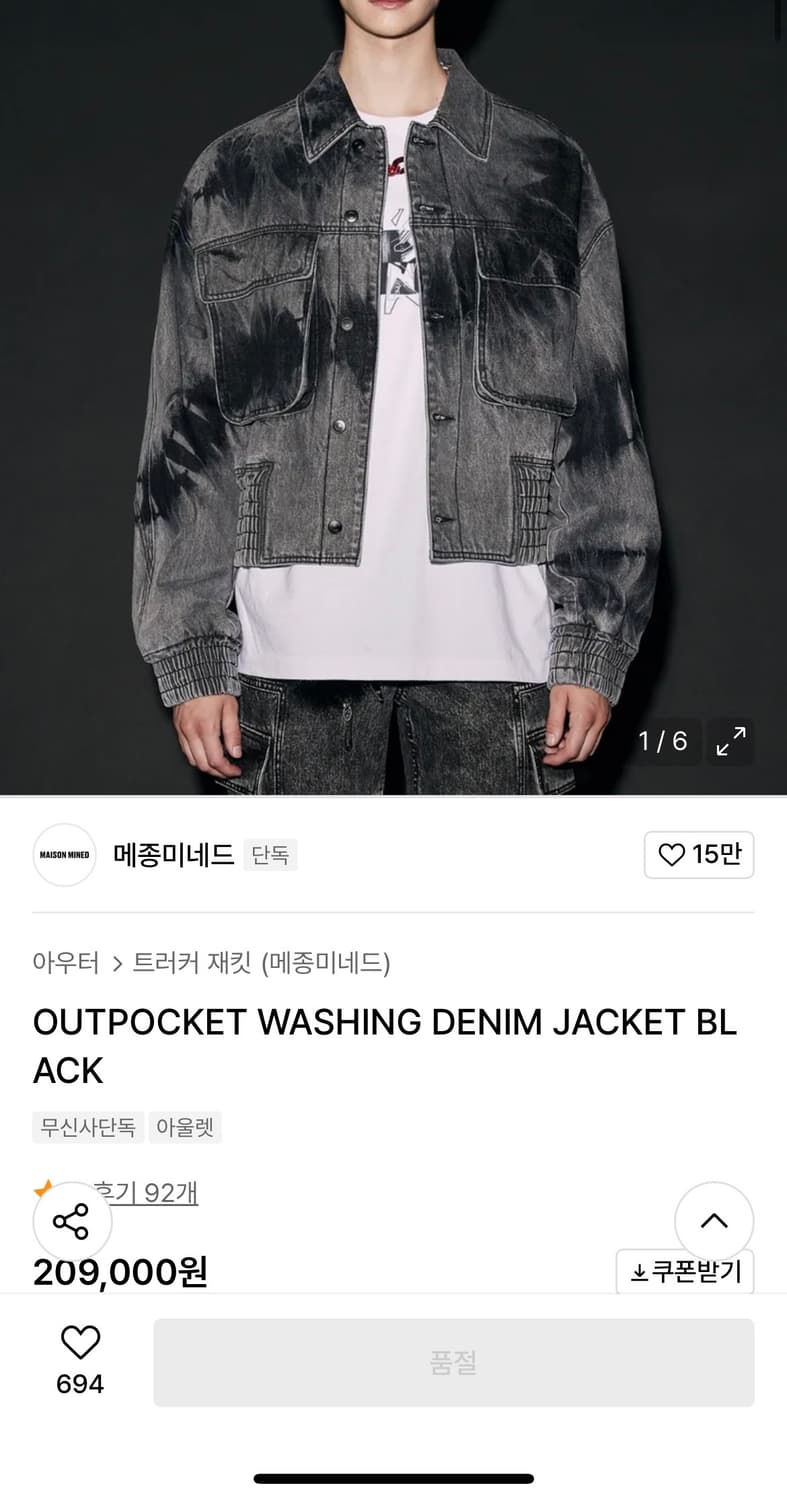Open the 트러커 재킷 (메종미네드) breadcrumb
Screen dimensions: 787x1500
(262, 963)
